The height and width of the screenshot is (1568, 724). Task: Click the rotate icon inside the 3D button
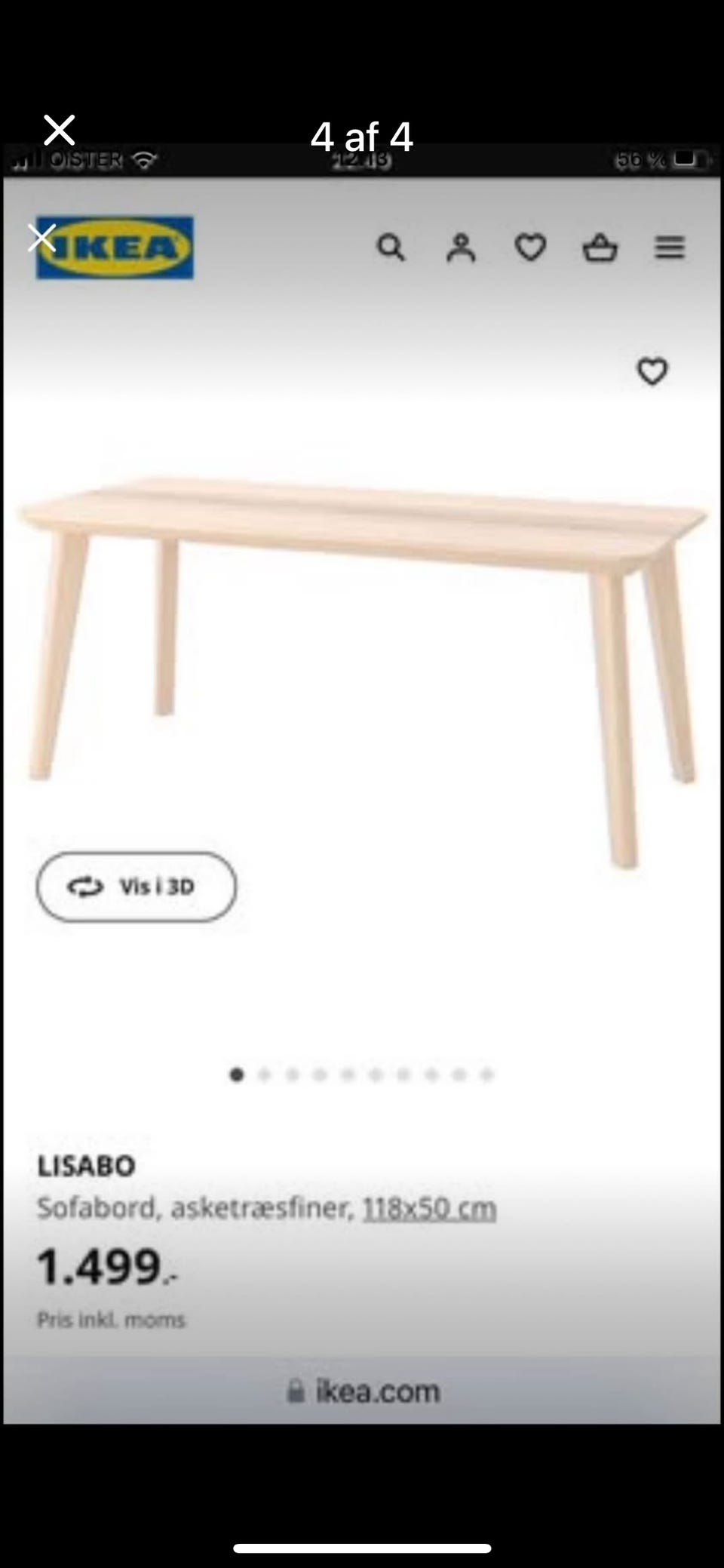point(85,887)
